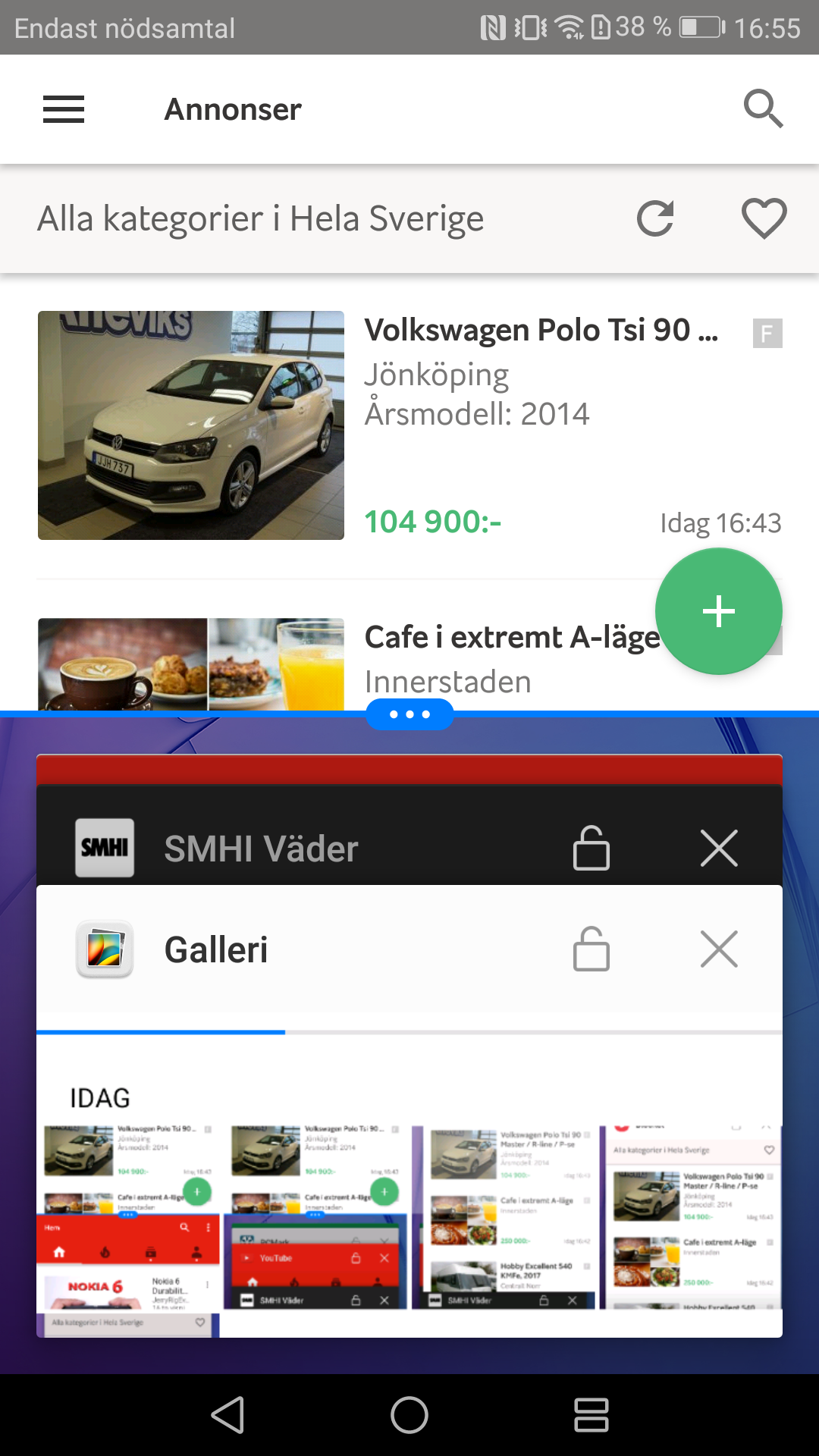Go to the home screen
This screenshot has width=819, height=1456.
click(409, 1415)
